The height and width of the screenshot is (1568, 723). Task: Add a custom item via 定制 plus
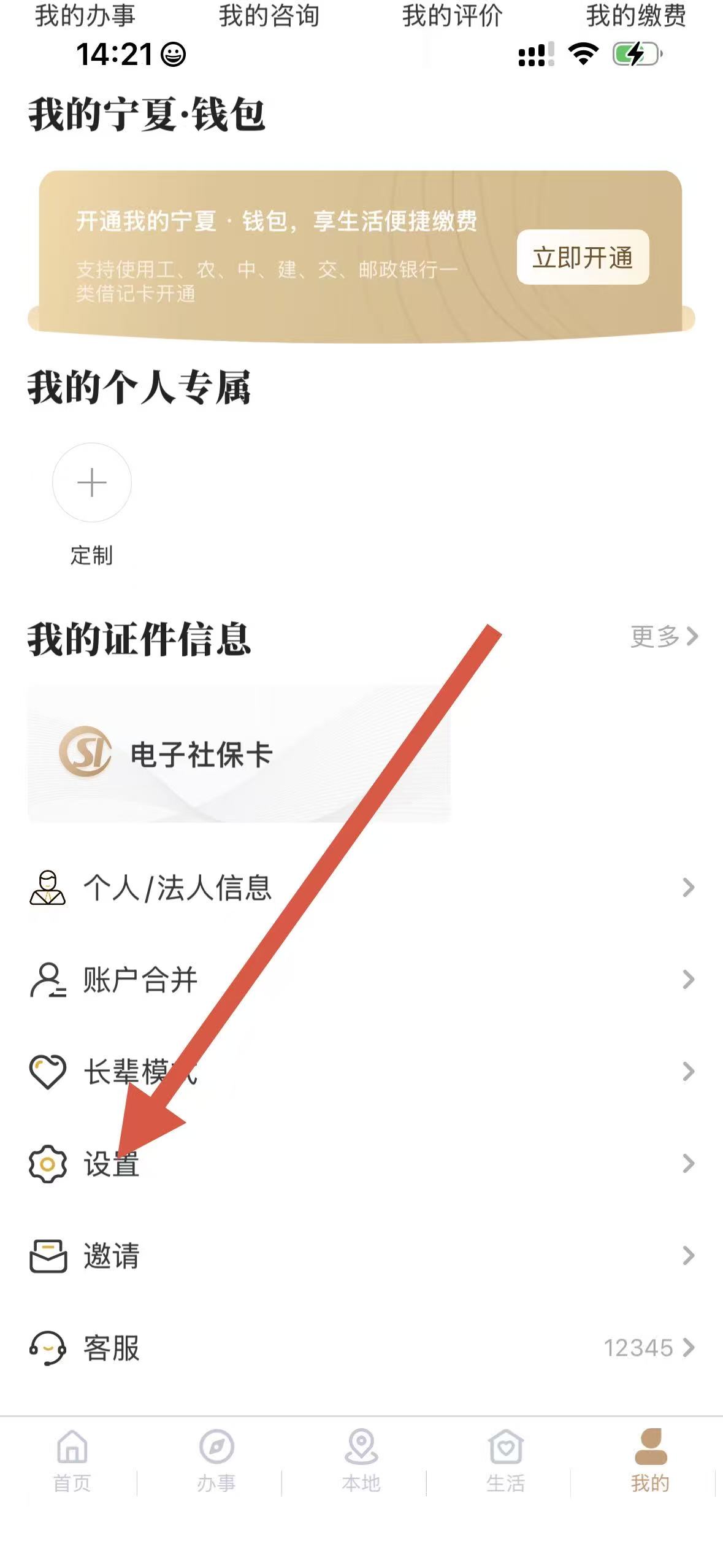pos(91,482)
